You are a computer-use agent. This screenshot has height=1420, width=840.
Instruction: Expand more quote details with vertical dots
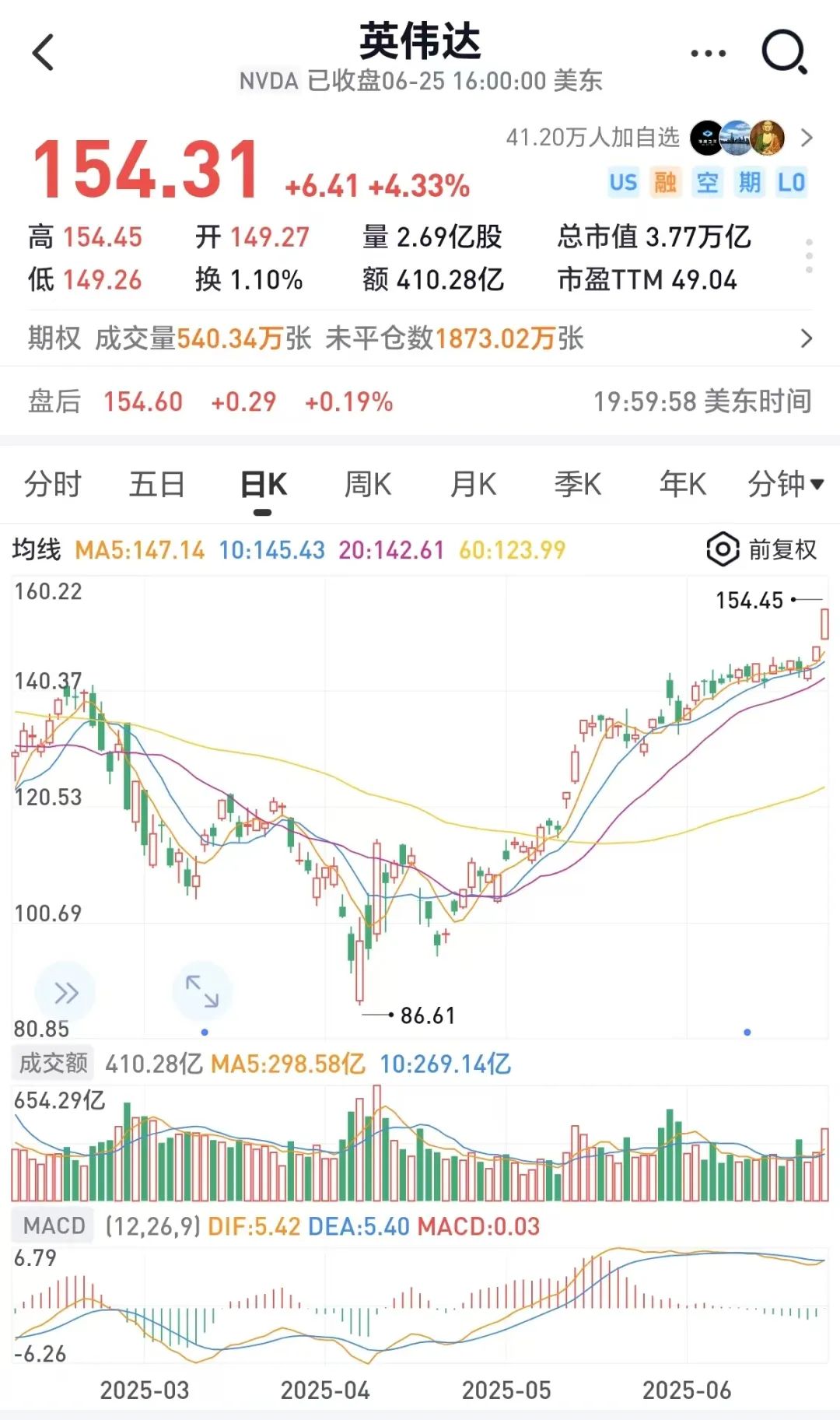click(x=810, y=256)
